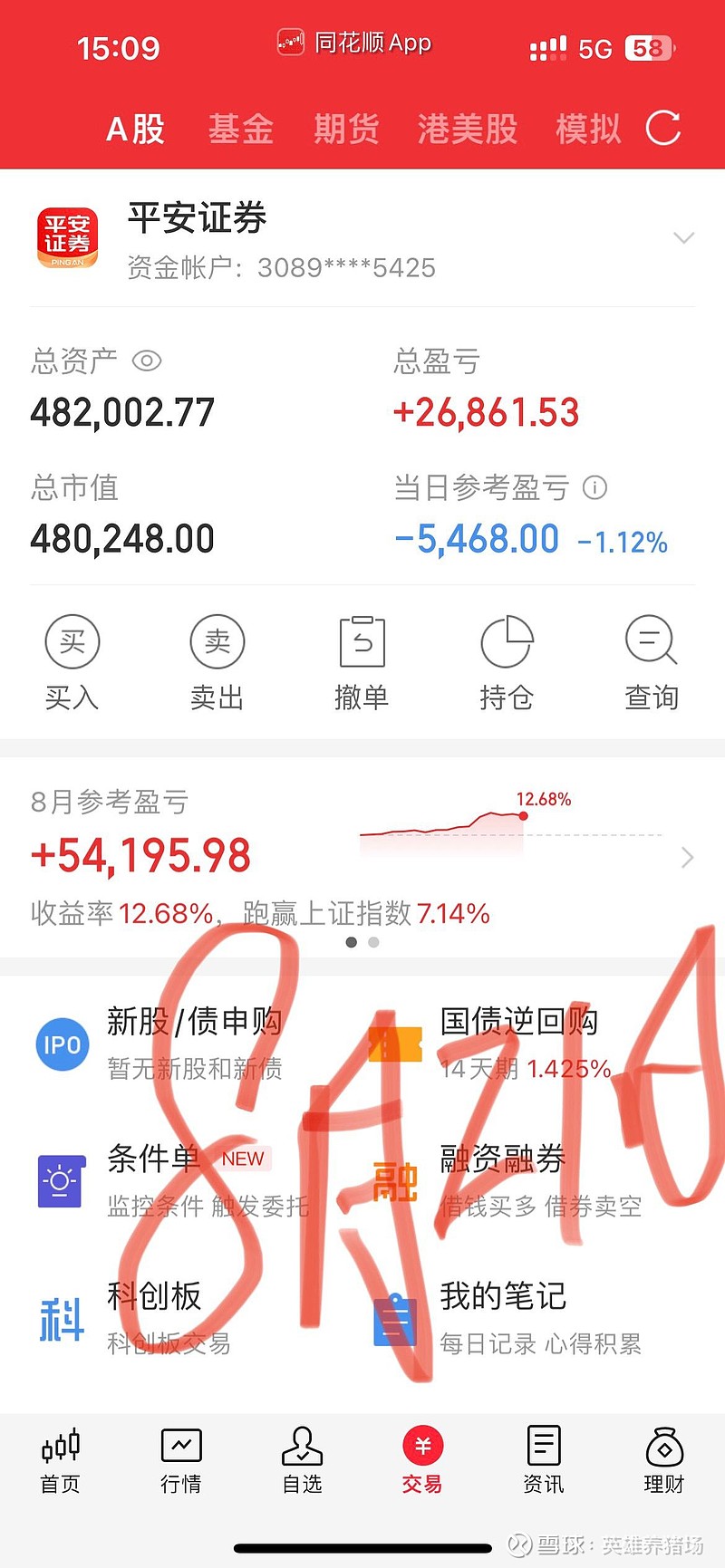The image size is (725, 1568).
Task: Open 新股/债申购
Action: pos(160,1044)
